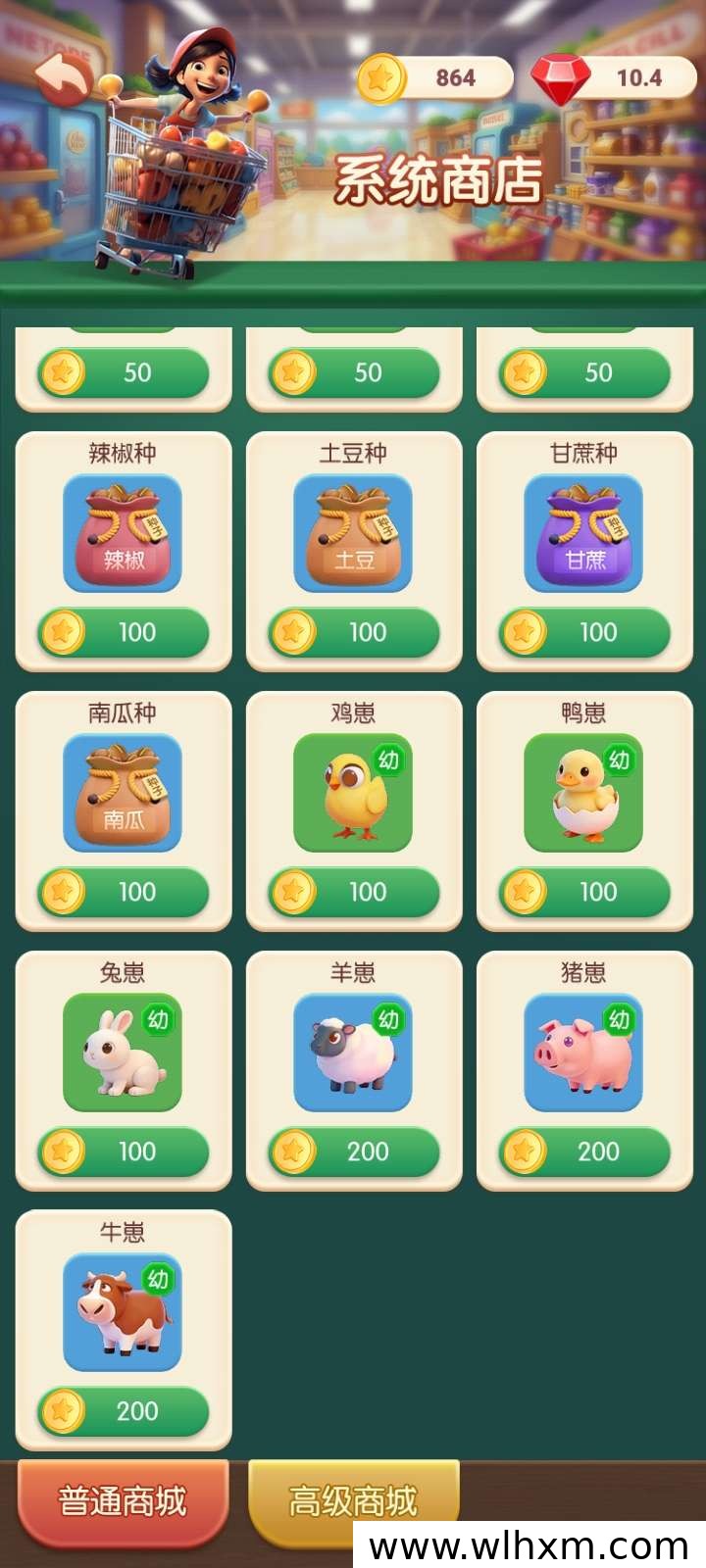Switch to the 普通商城 tab
706x1568 pixels.
pyautogui.click(x=123, y=1501)
